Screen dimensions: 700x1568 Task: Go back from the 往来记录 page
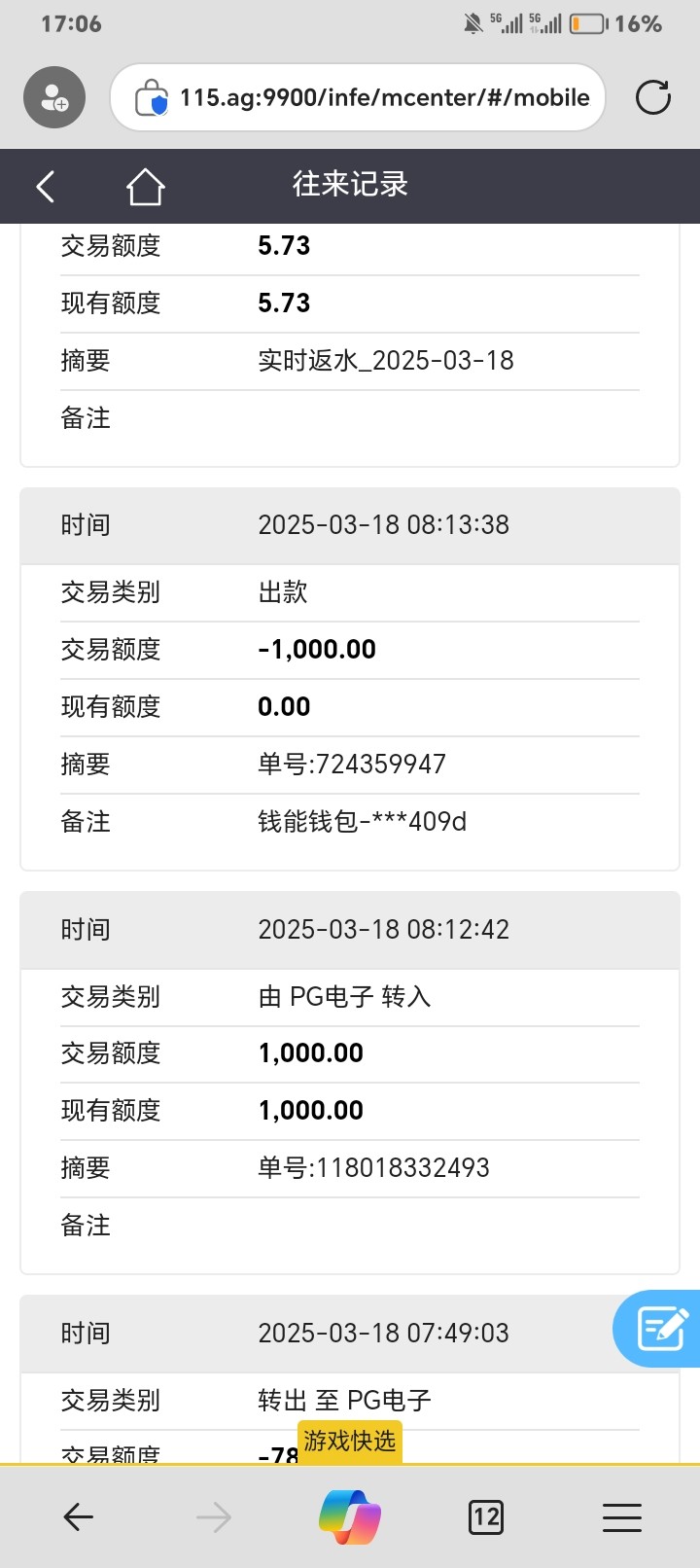tap(46, 186)
